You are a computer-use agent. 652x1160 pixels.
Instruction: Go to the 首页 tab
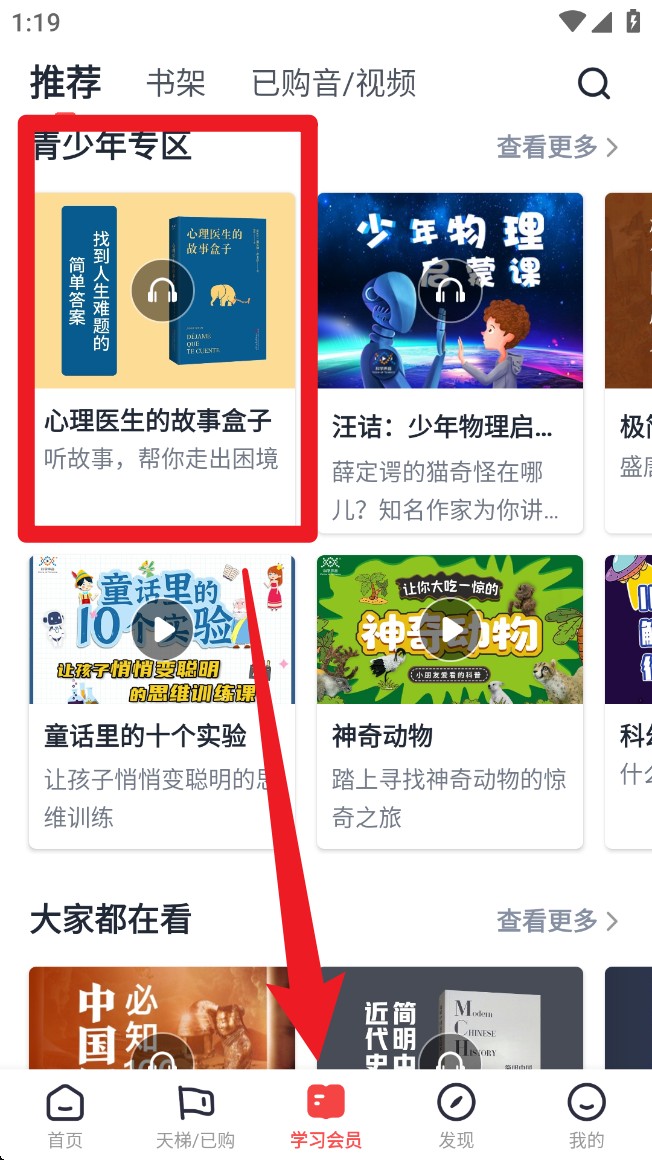point(66,1117)
